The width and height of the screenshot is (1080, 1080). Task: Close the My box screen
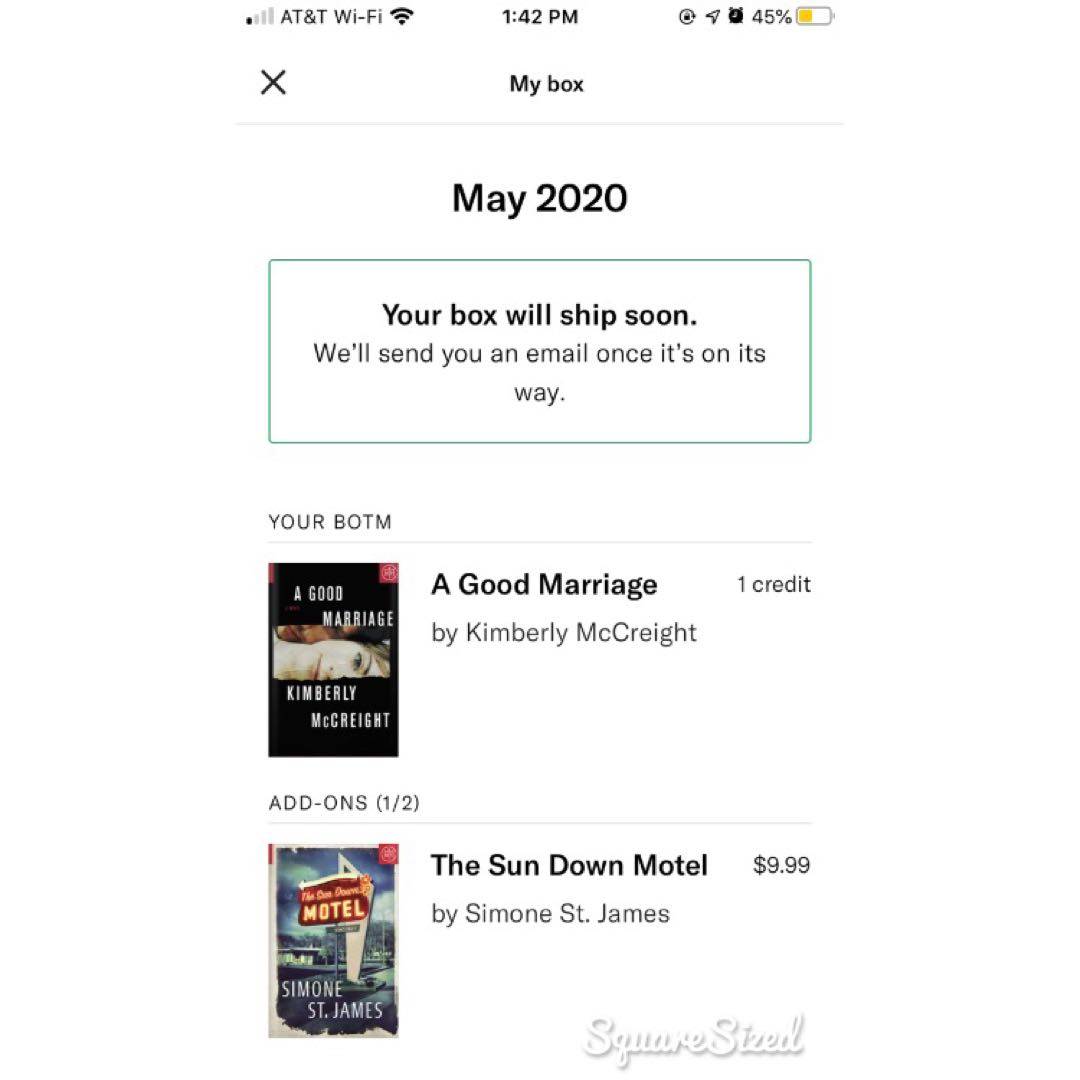pyautogui.click(x=273, y=82)
